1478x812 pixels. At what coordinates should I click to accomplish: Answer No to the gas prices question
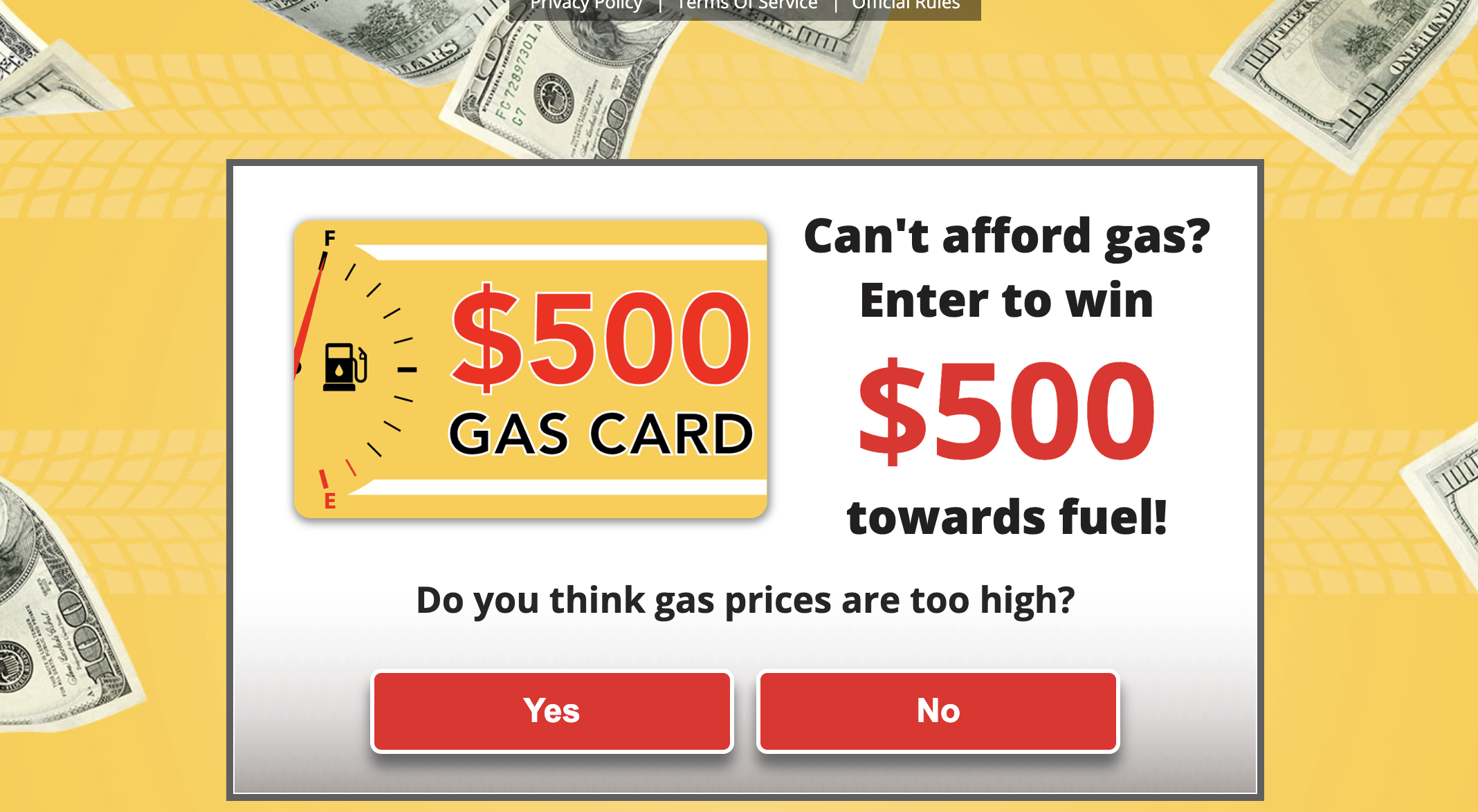coord(938,711)
